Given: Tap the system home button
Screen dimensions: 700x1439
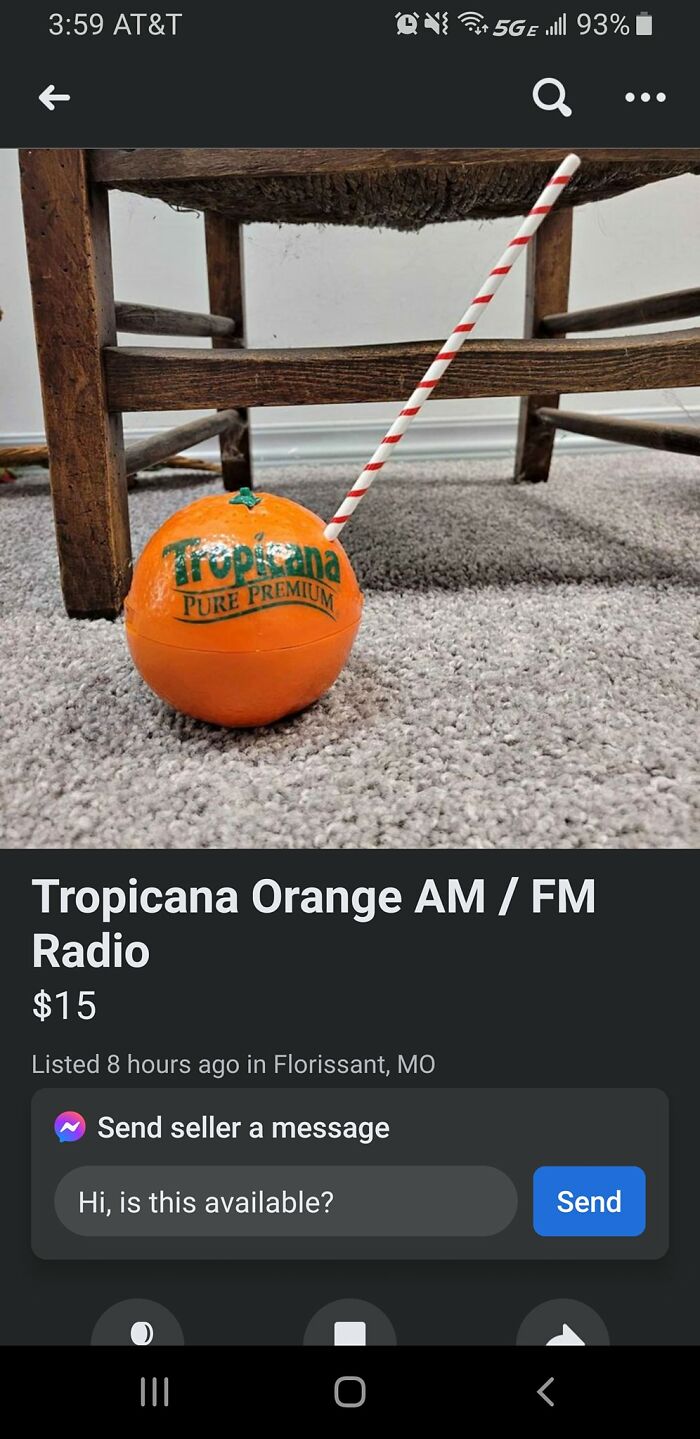Looking at the screenshot, I should point(350,1391).
